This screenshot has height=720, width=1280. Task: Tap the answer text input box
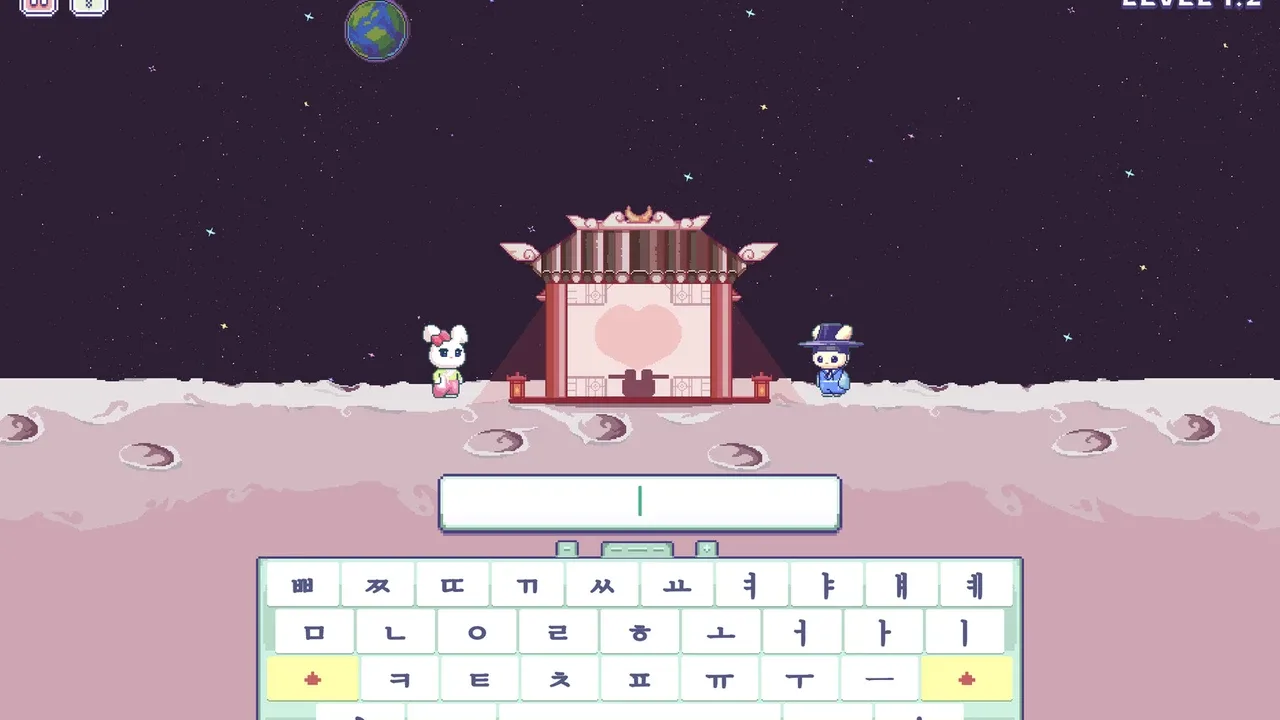click(x=639, y=502)
